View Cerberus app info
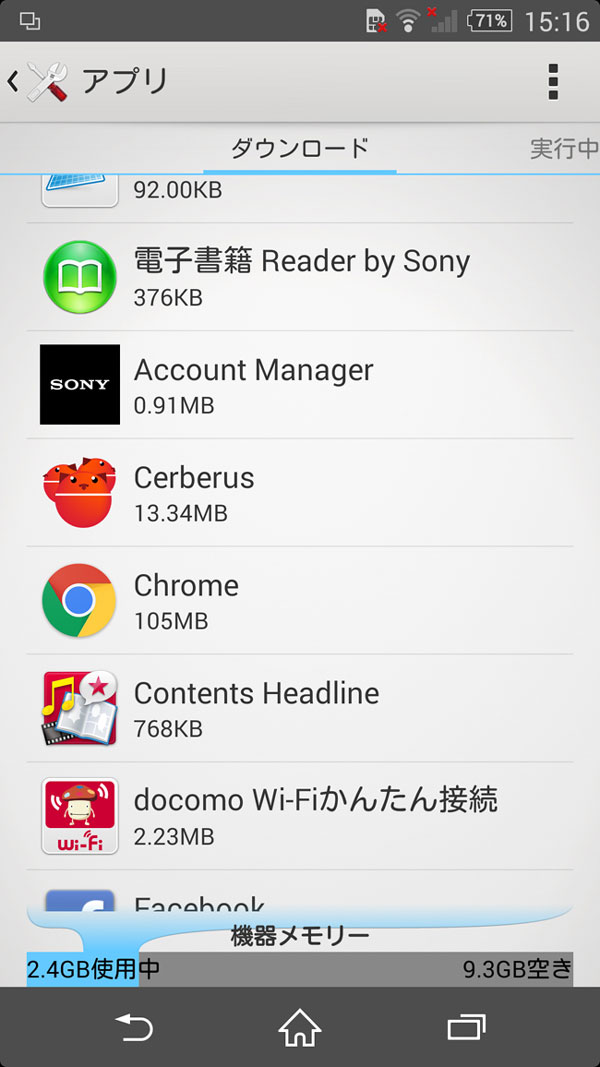 pos(300,493)
